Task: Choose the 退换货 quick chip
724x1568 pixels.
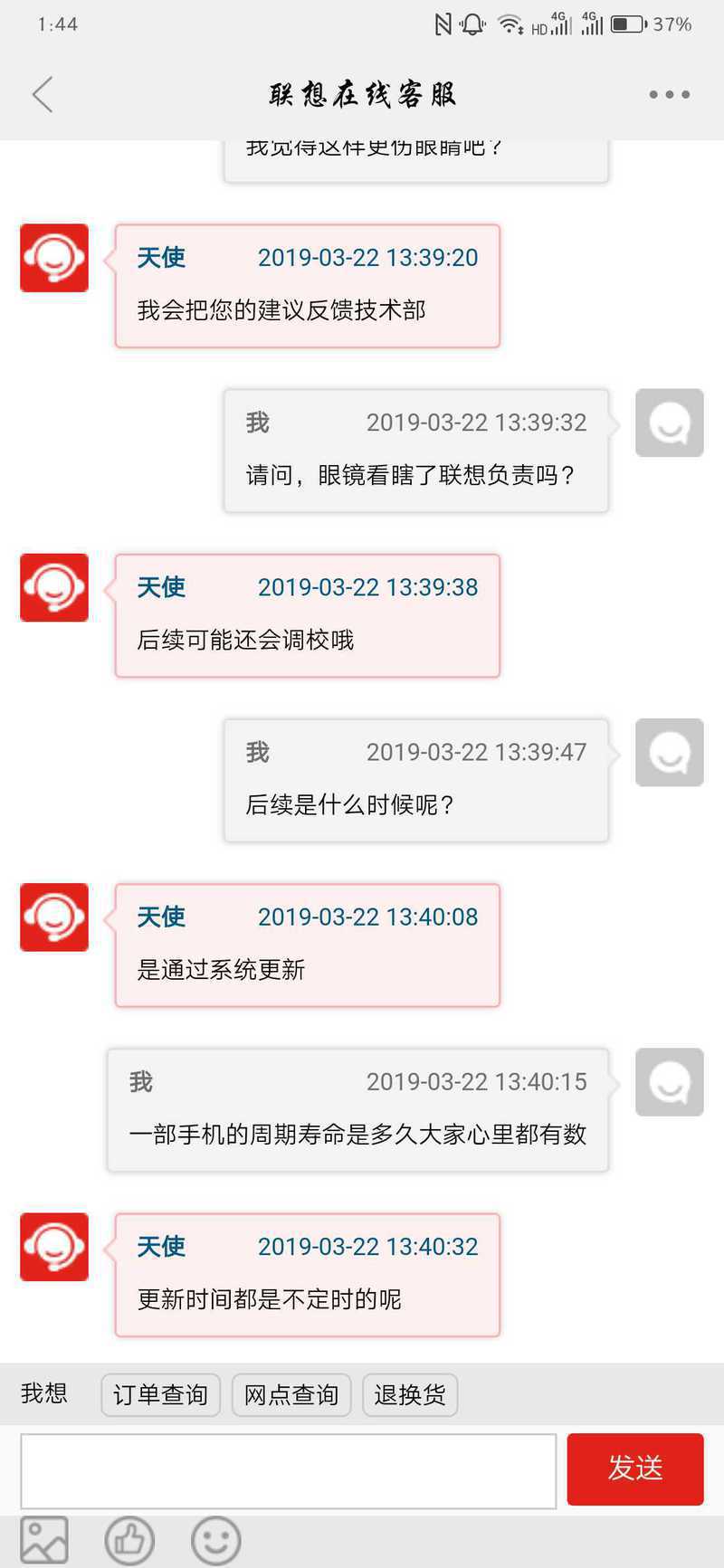Action: point(410,1394)
